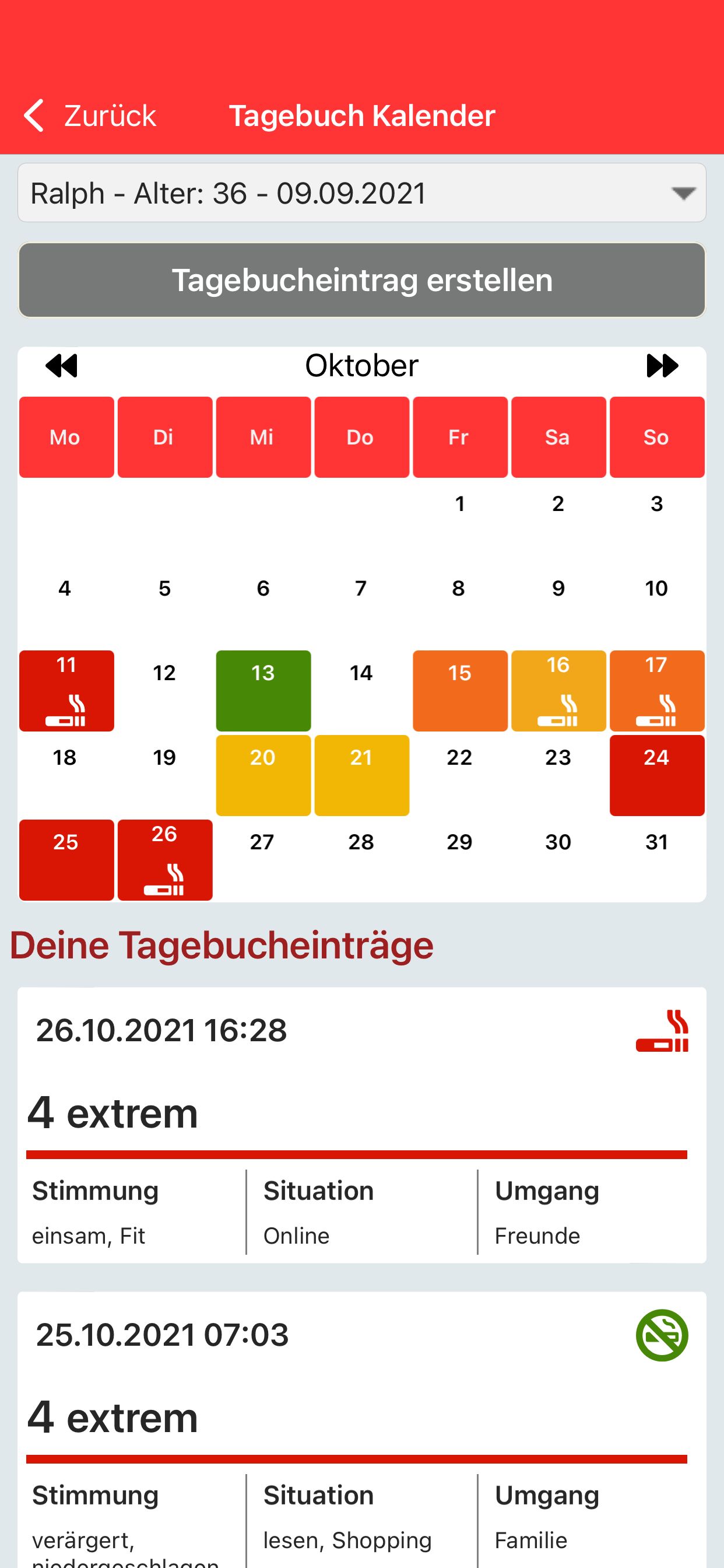
Task: Go to the previous month
Action: [62, 366]
